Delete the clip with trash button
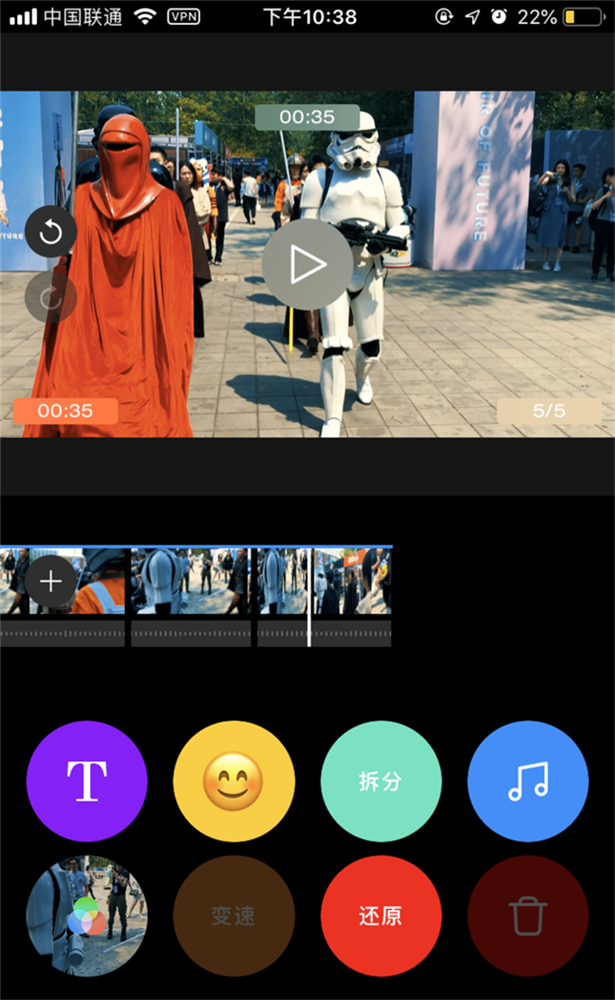 click(x=527, y=915)
